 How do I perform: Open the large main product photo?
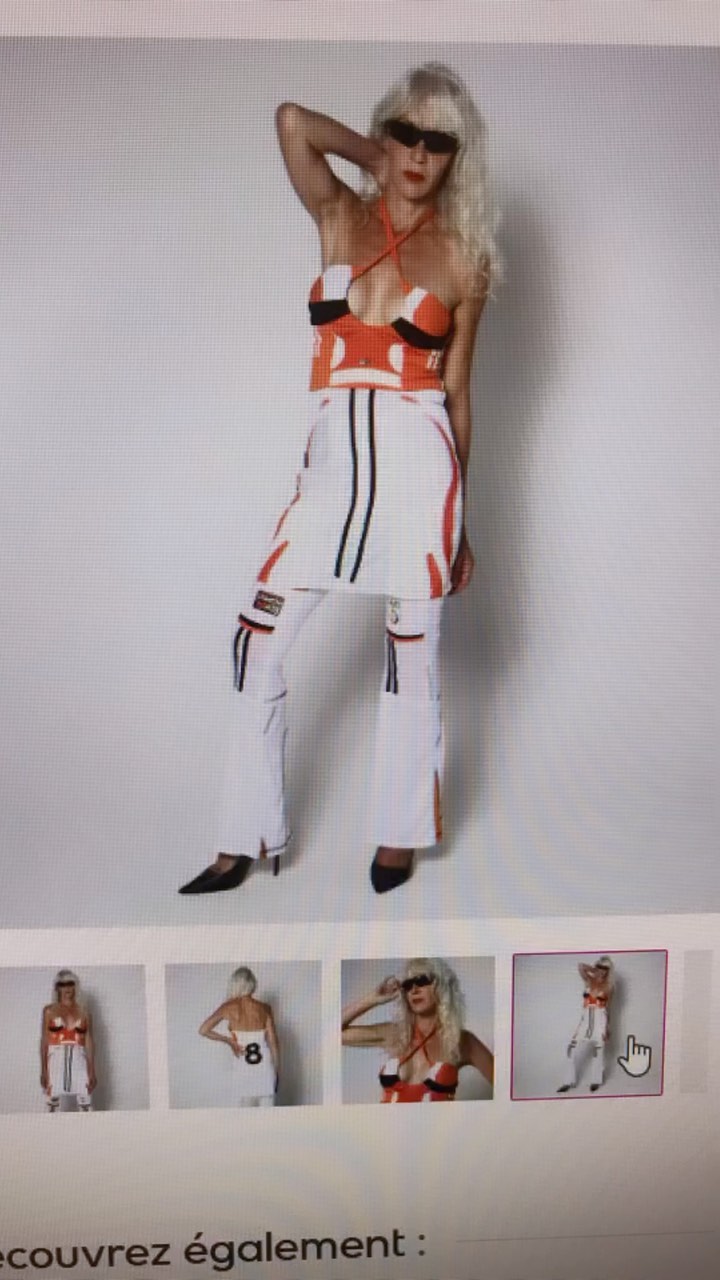coord(360,480)
